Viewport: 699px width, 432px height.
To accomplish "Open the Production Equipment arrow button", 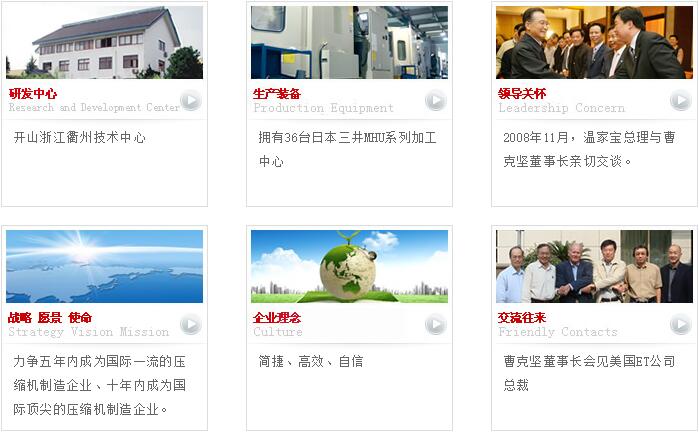I will pos(435,100).
